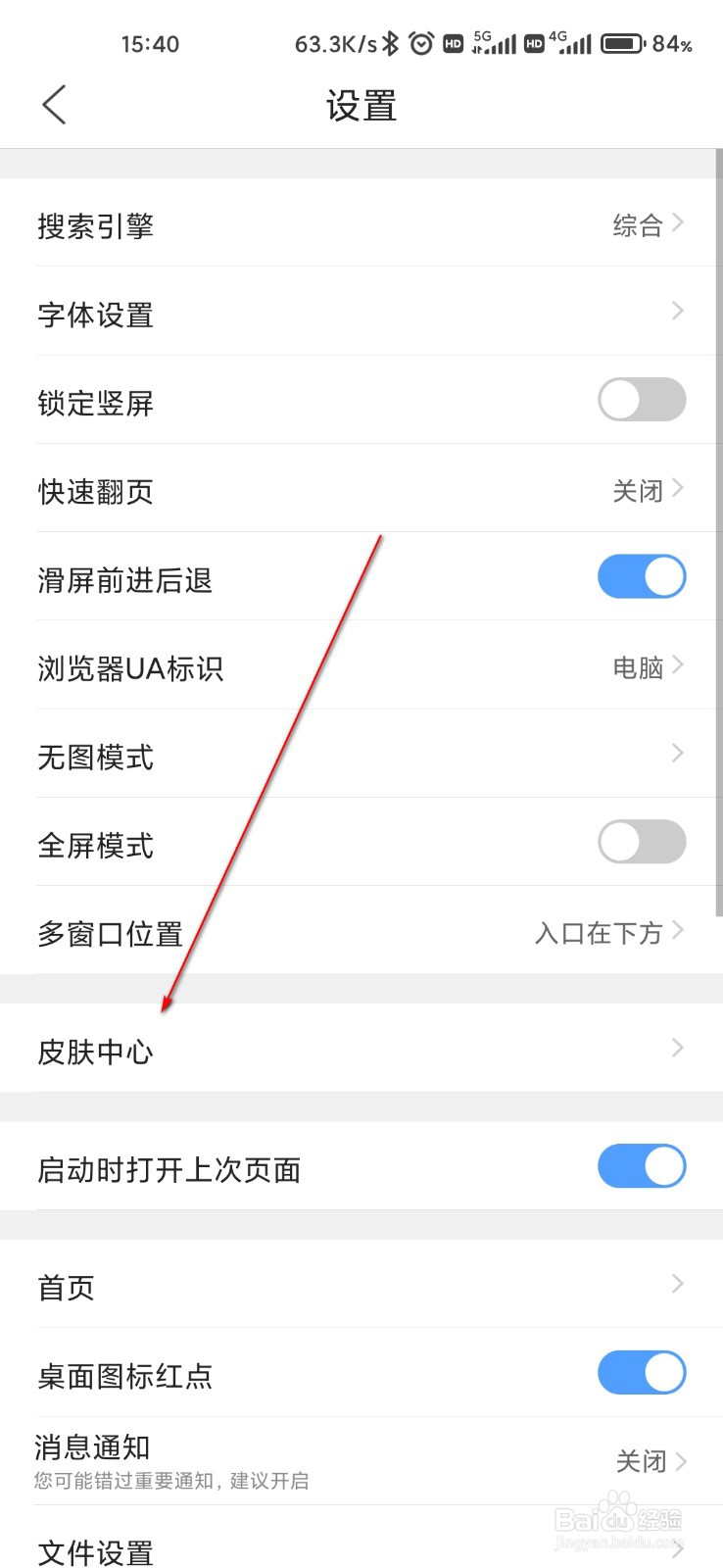Open the 搜索引擎 search engine selector
The height and width of the screenshot is (1568, 723).
pos(361,224)
